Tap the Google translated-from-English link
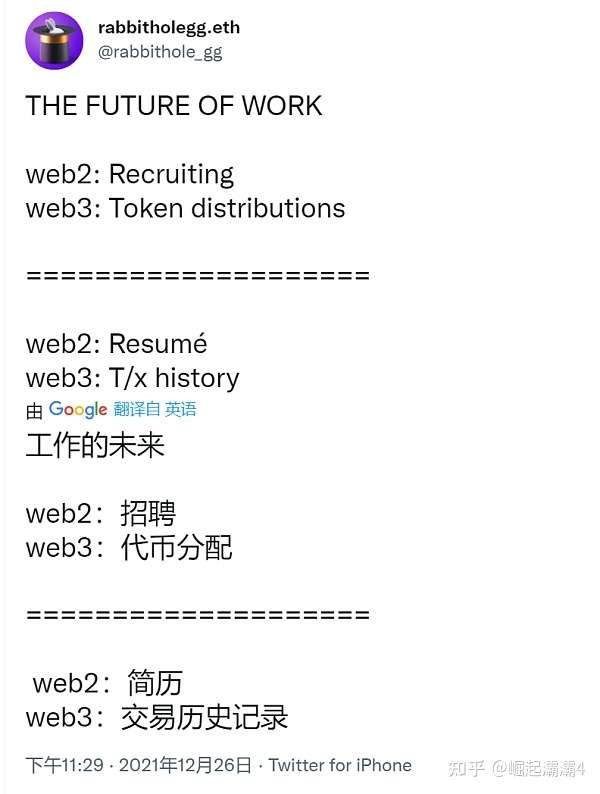Screen dimensions: 600x794 tap(111, 409)
